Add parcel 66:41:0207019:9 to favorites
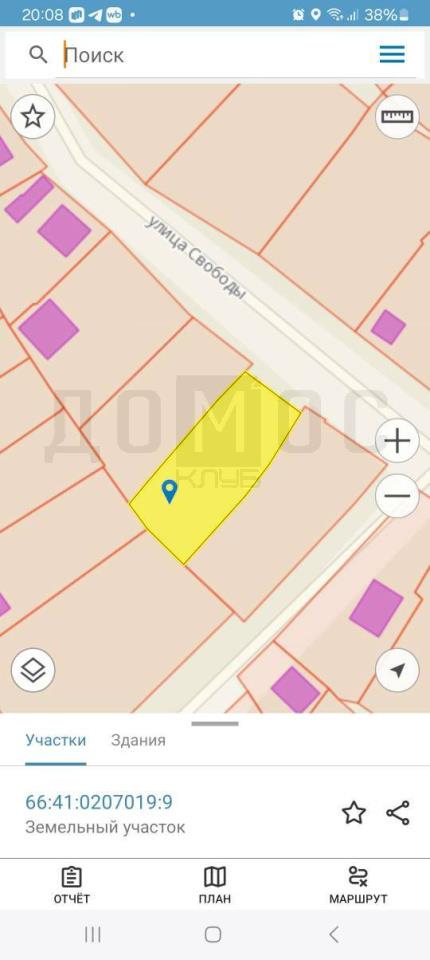The height and width of the screenshot is (960, 430). (353, 813)
